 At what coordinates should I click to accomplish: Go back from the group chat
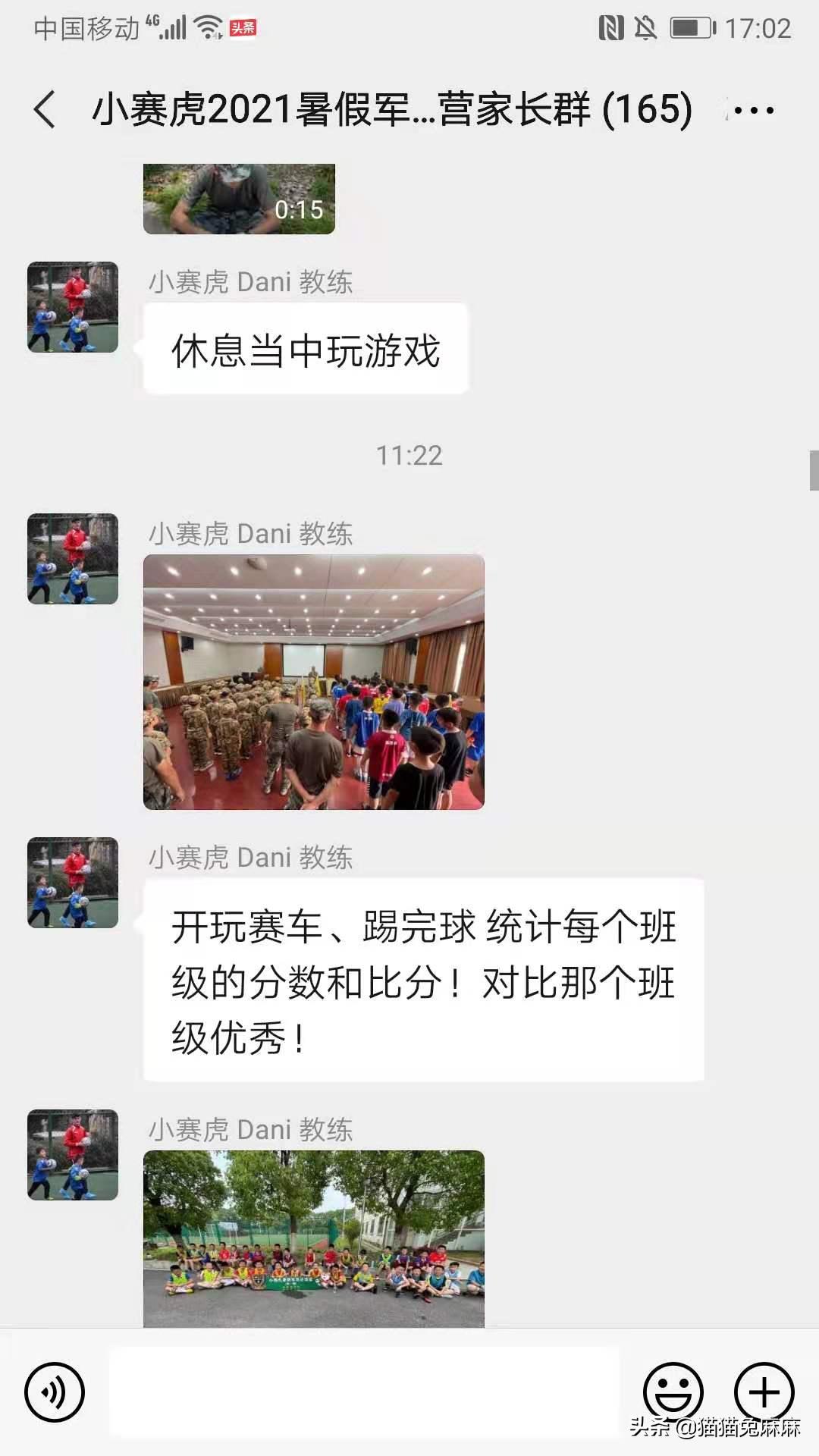45,110
